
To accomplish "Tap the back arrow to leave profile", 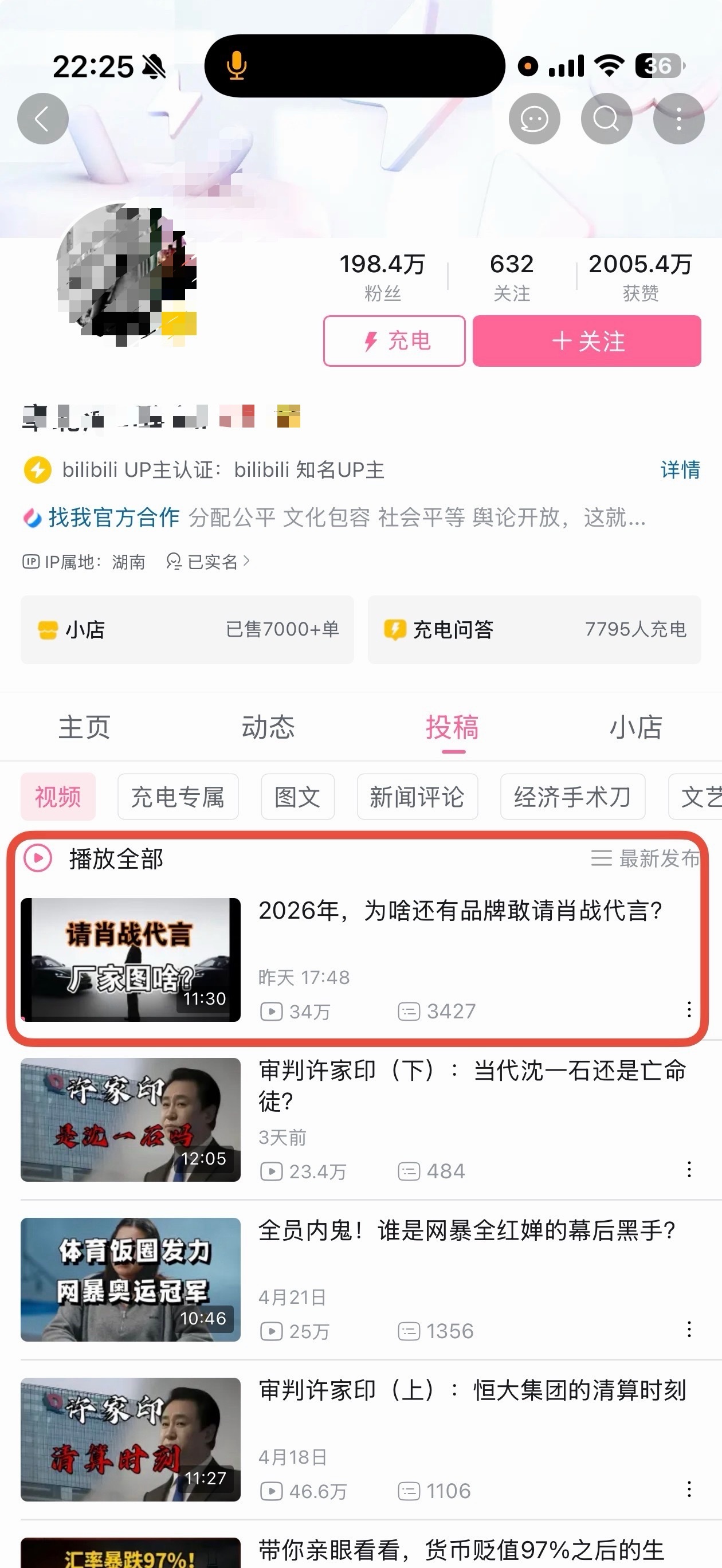I will [42, 119].
